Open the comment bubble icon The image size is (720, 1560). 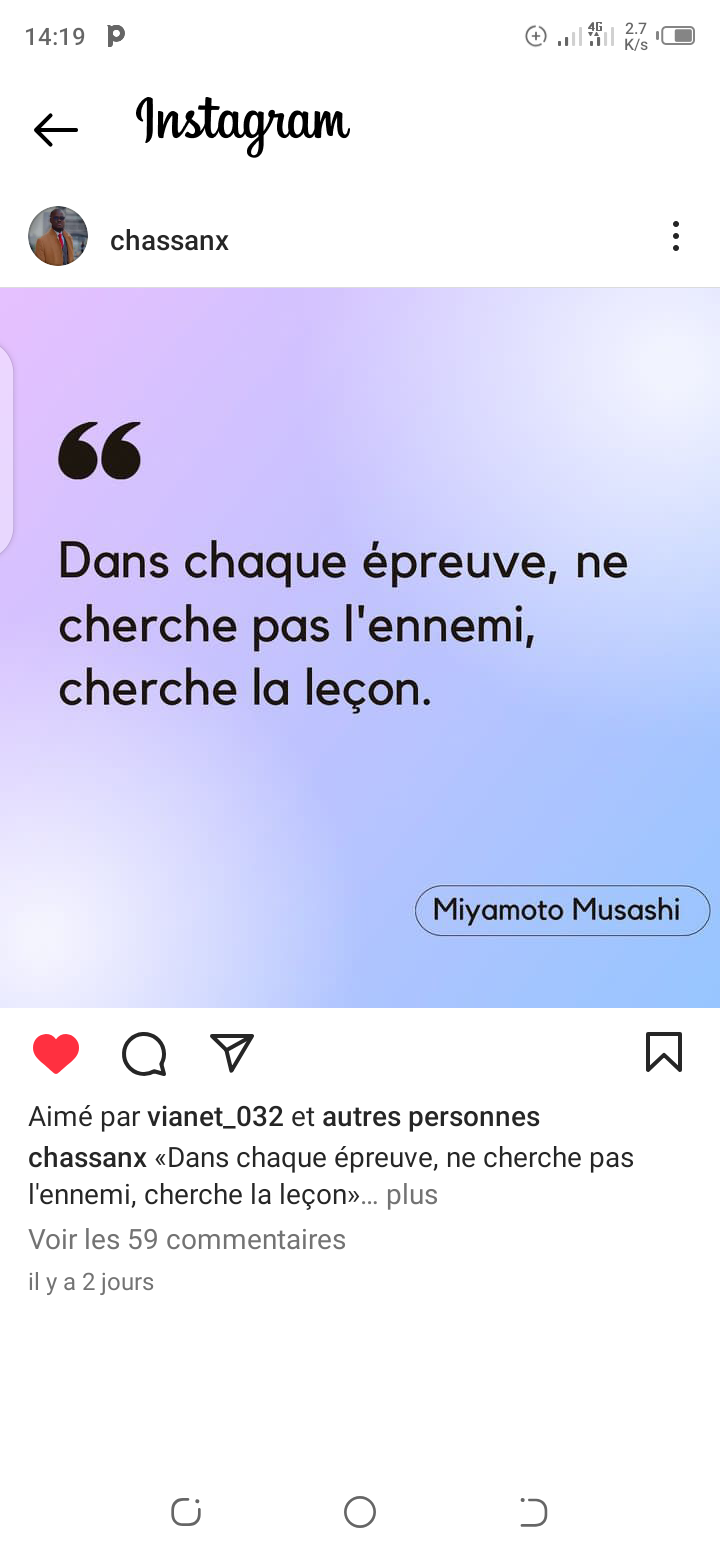click(144, 1054)
